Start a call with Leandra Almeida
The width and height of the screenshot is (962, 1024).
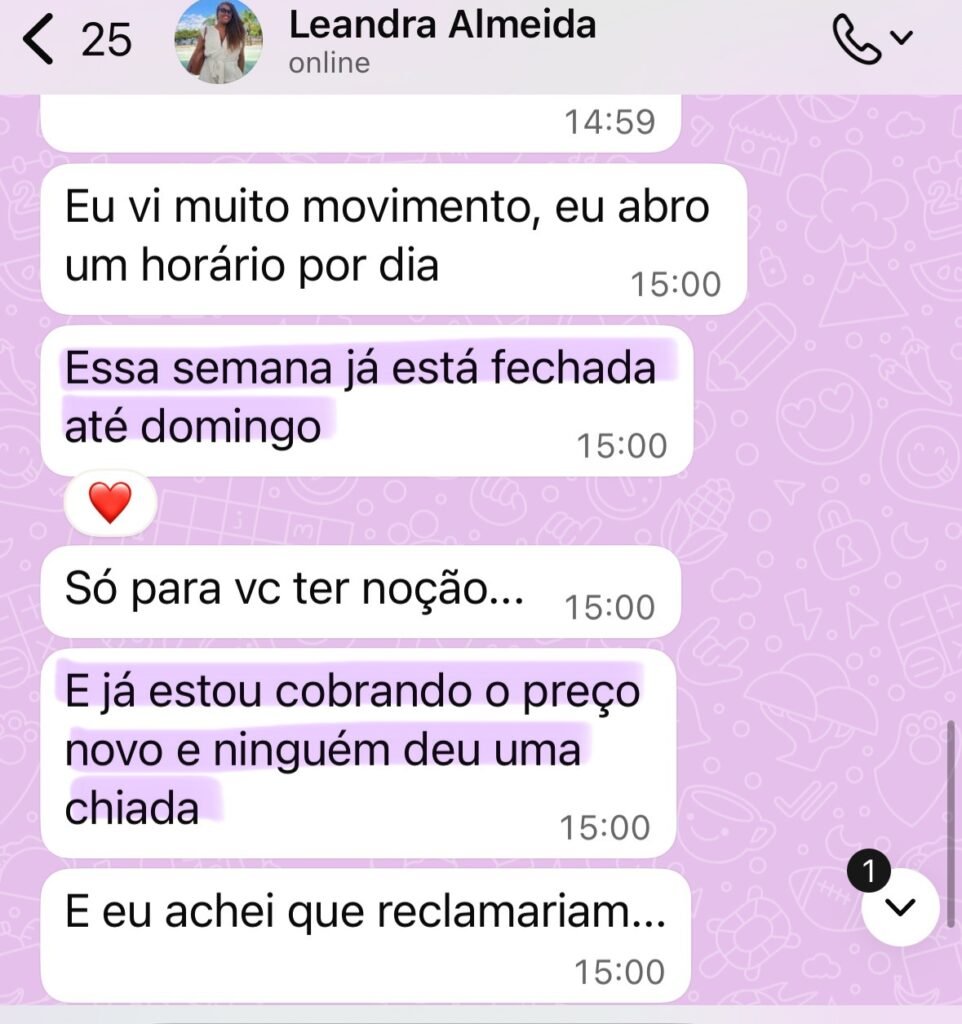pos(857,42)
